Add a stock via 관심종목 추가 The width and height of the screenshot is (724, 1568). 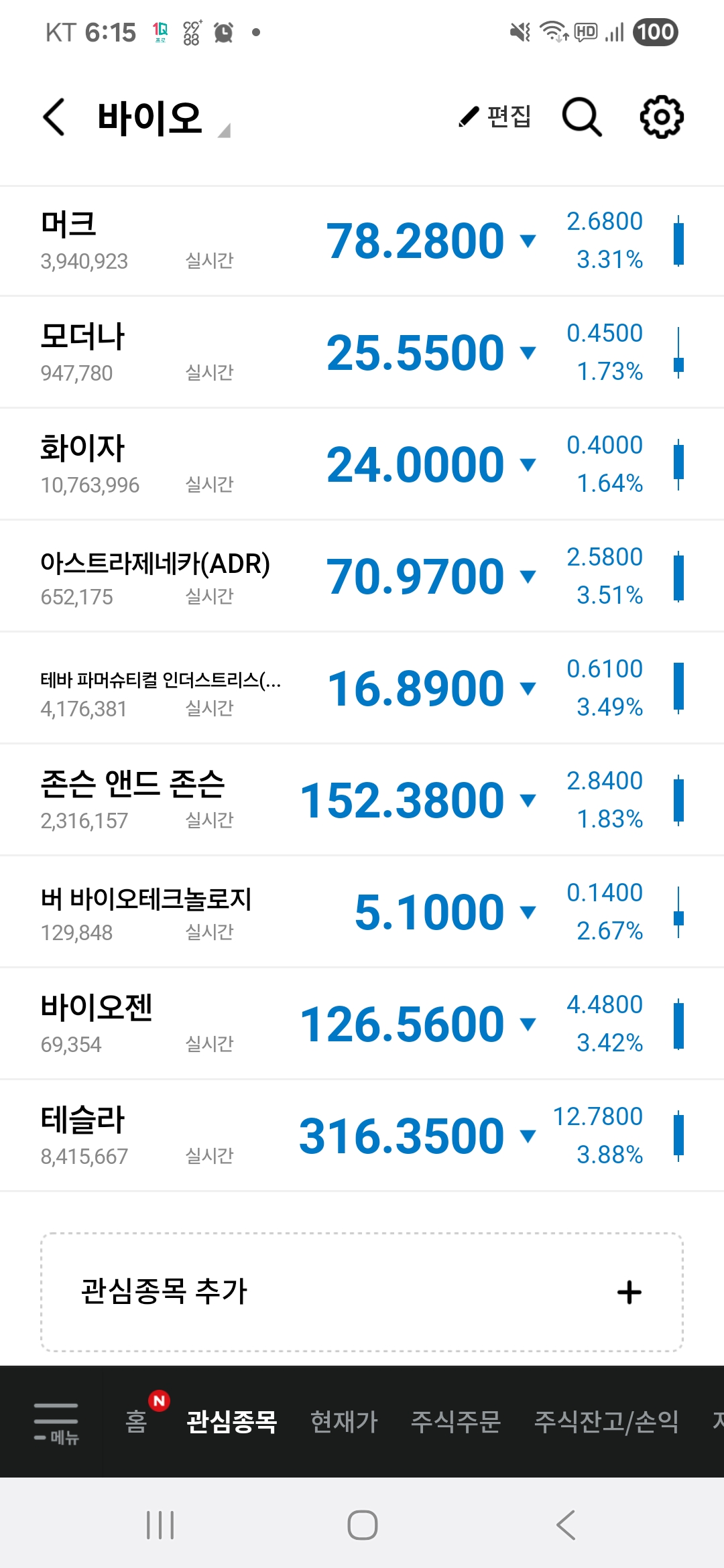tap(362, 1291)
